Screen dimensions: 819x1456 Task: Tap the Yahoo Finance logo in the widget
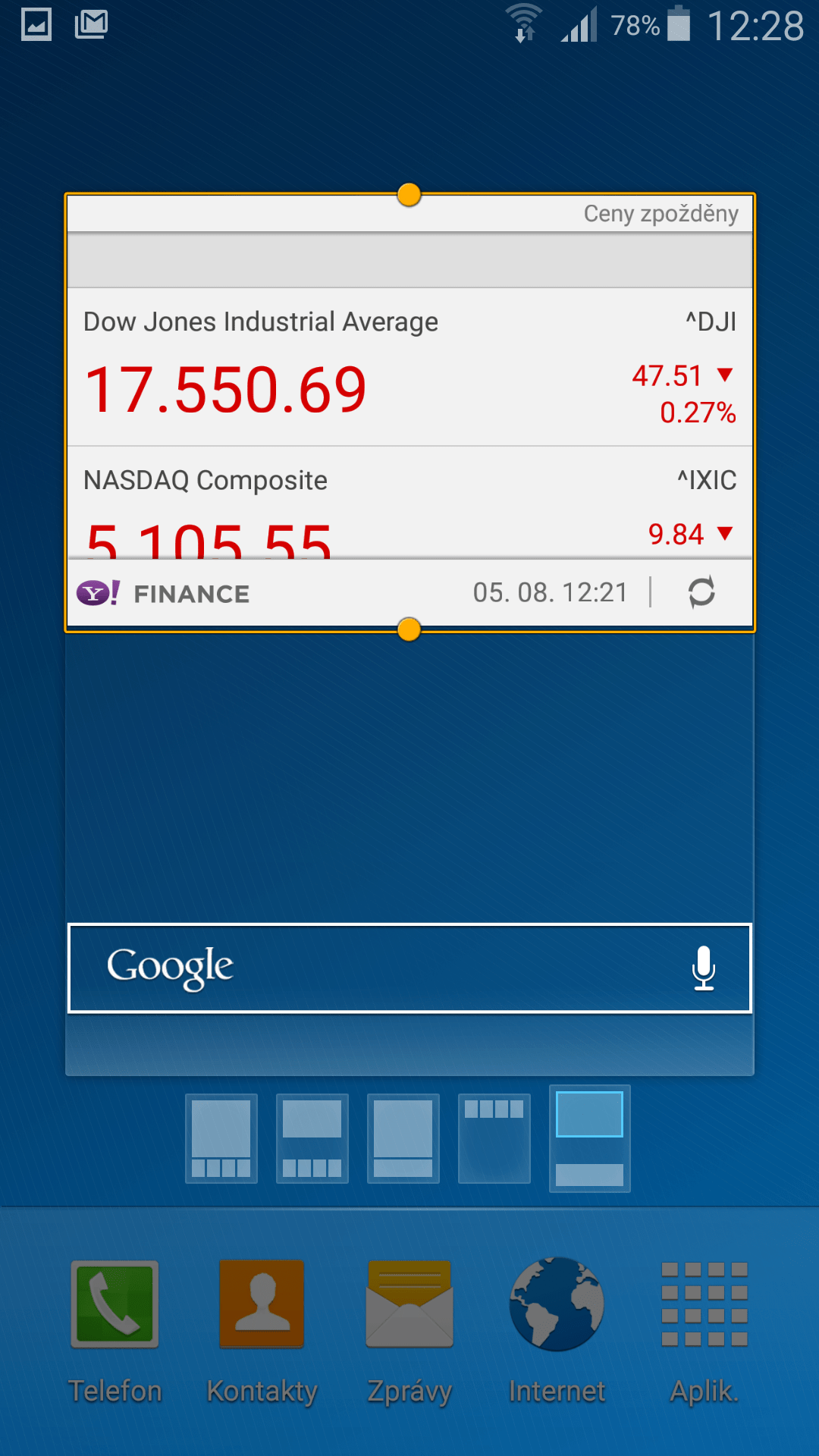click(163, 593)
